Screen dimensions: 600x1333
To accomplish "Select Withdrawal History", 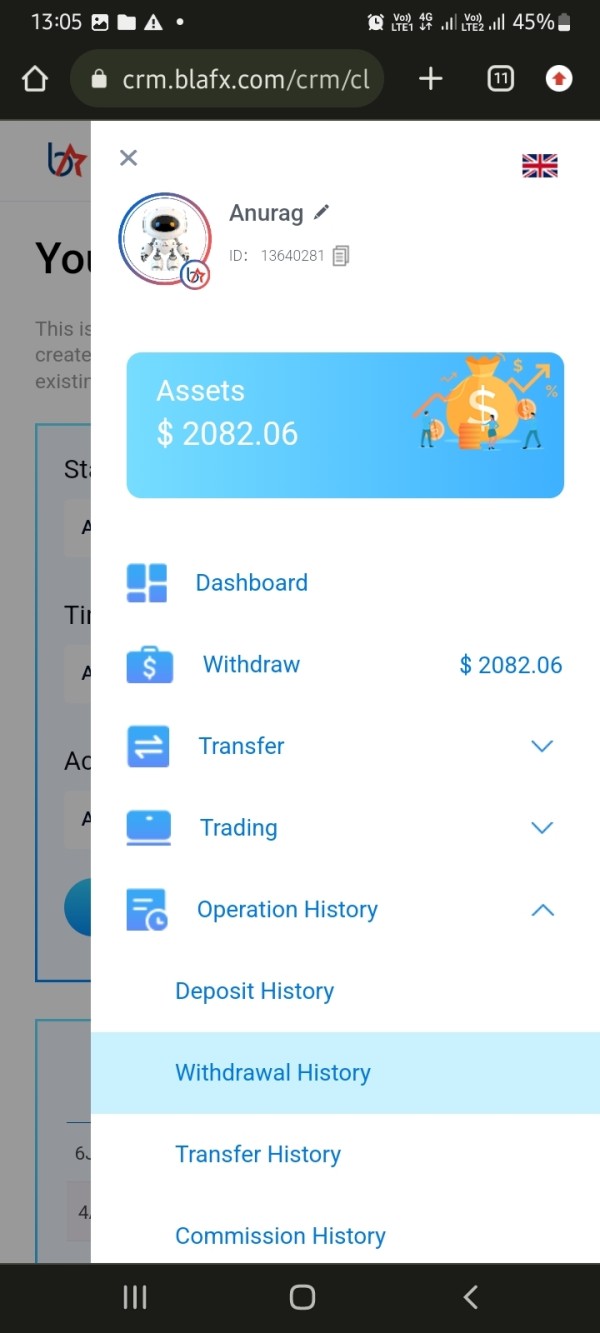I will pos(345,1073).
